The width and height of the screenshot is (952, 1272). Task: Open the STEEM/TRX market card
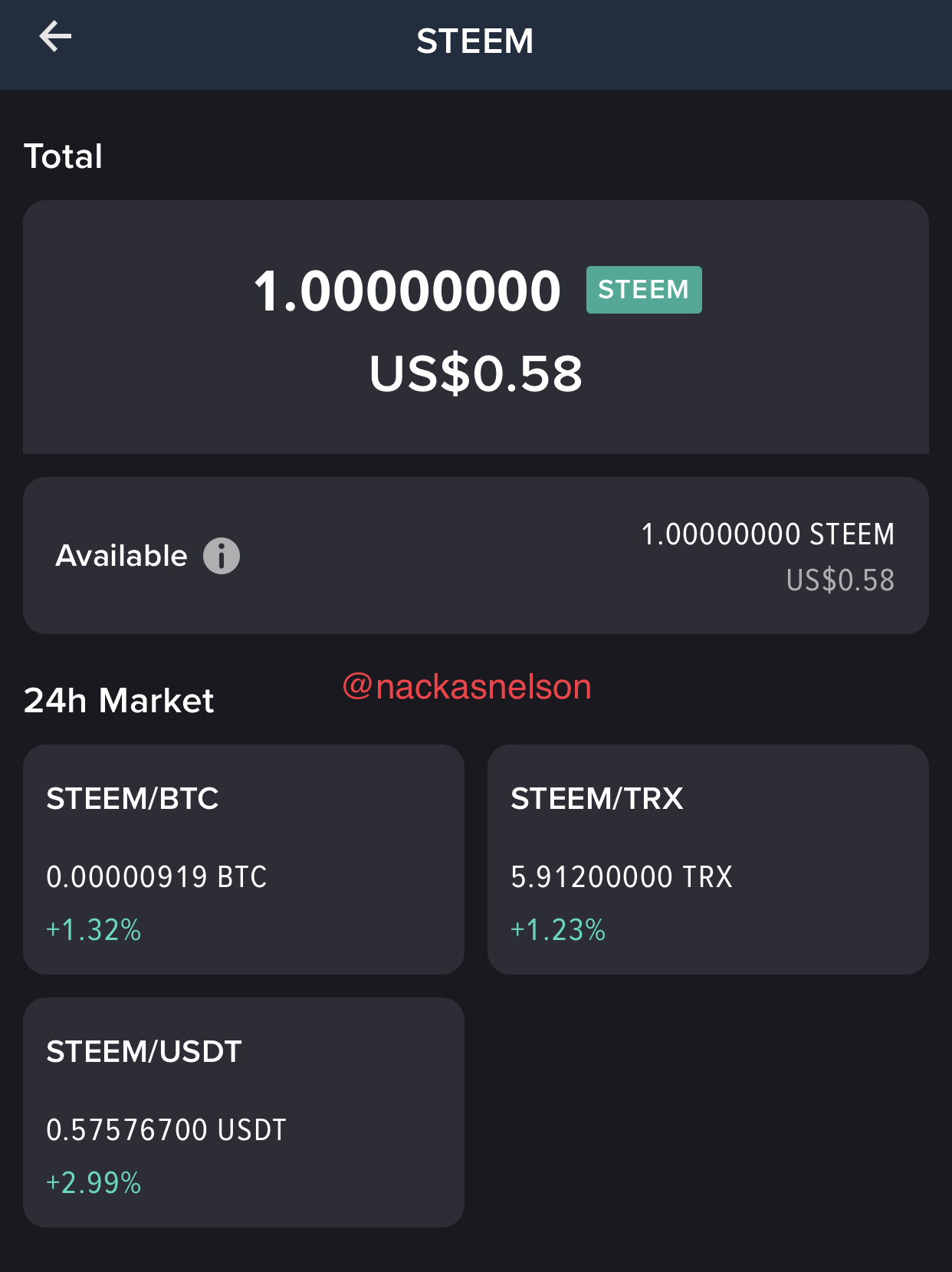[708, 860]
